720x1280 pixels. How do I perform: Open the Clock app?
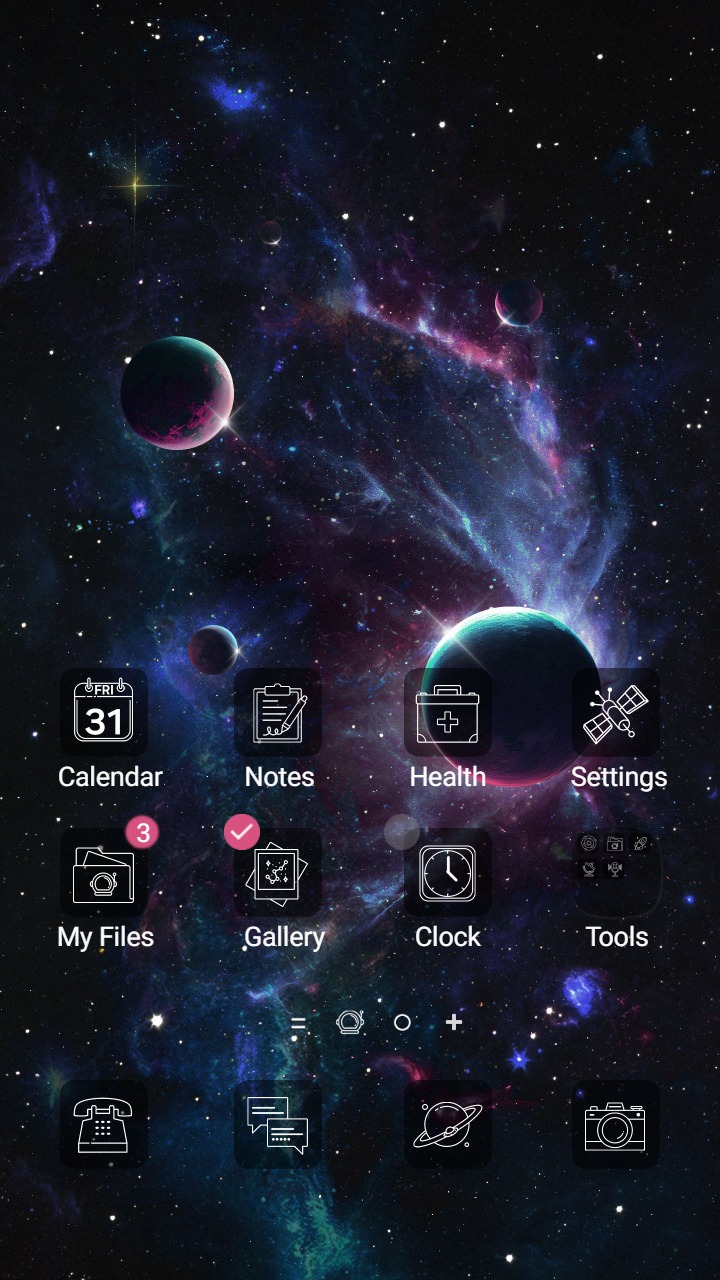(x=447, y=872)
